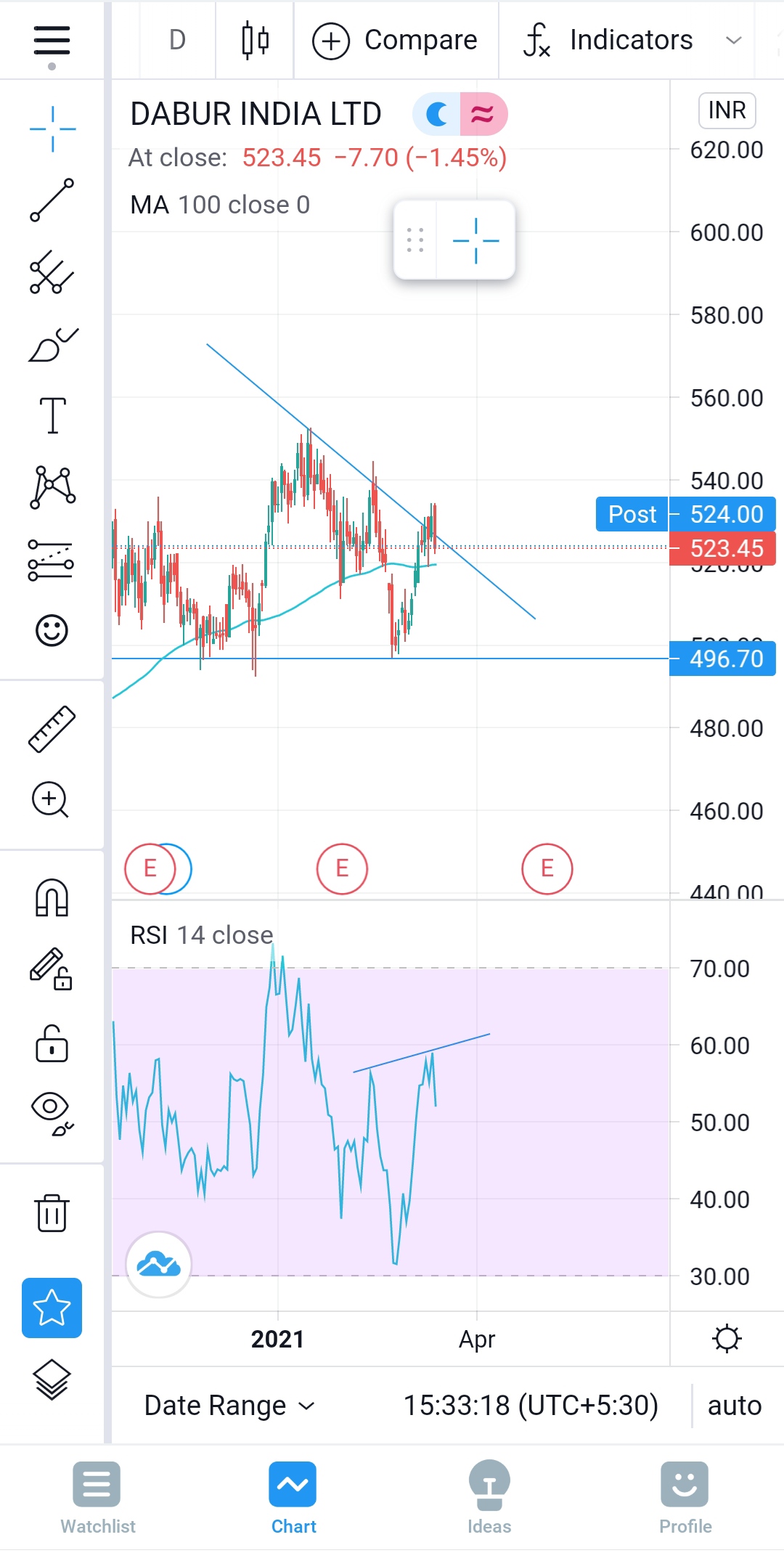Delete drawings with the trash icon
Screen dimensions: 784x1553
52,1212
